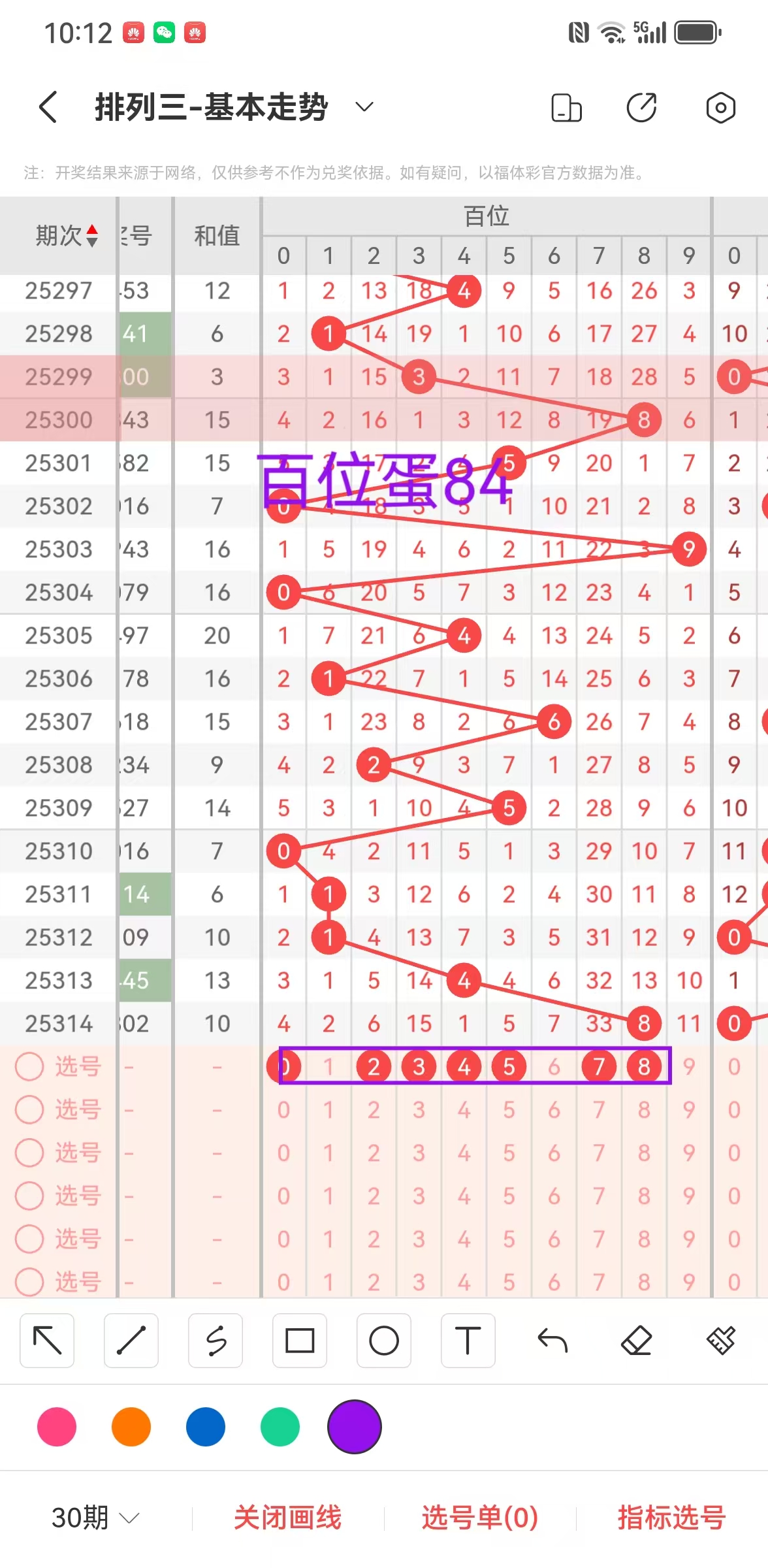Toggle screen orientation icon
Image resolution: width=768 pixels, height=1568 pixels.
(566, 108)
